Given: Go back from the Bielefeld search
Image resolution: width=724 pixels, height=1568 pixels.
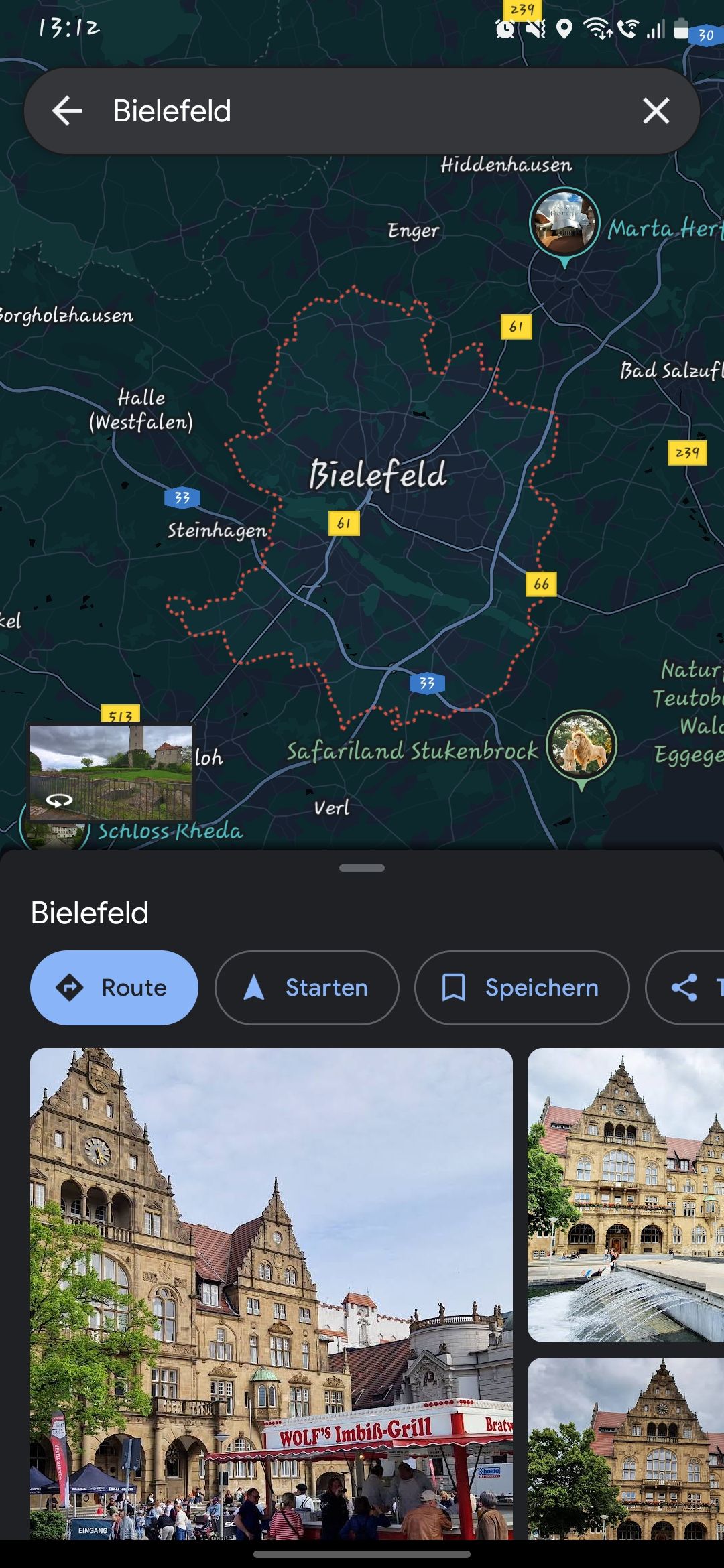Looking at the screenshot, I should pyautogui.click(x=68, y=111).
